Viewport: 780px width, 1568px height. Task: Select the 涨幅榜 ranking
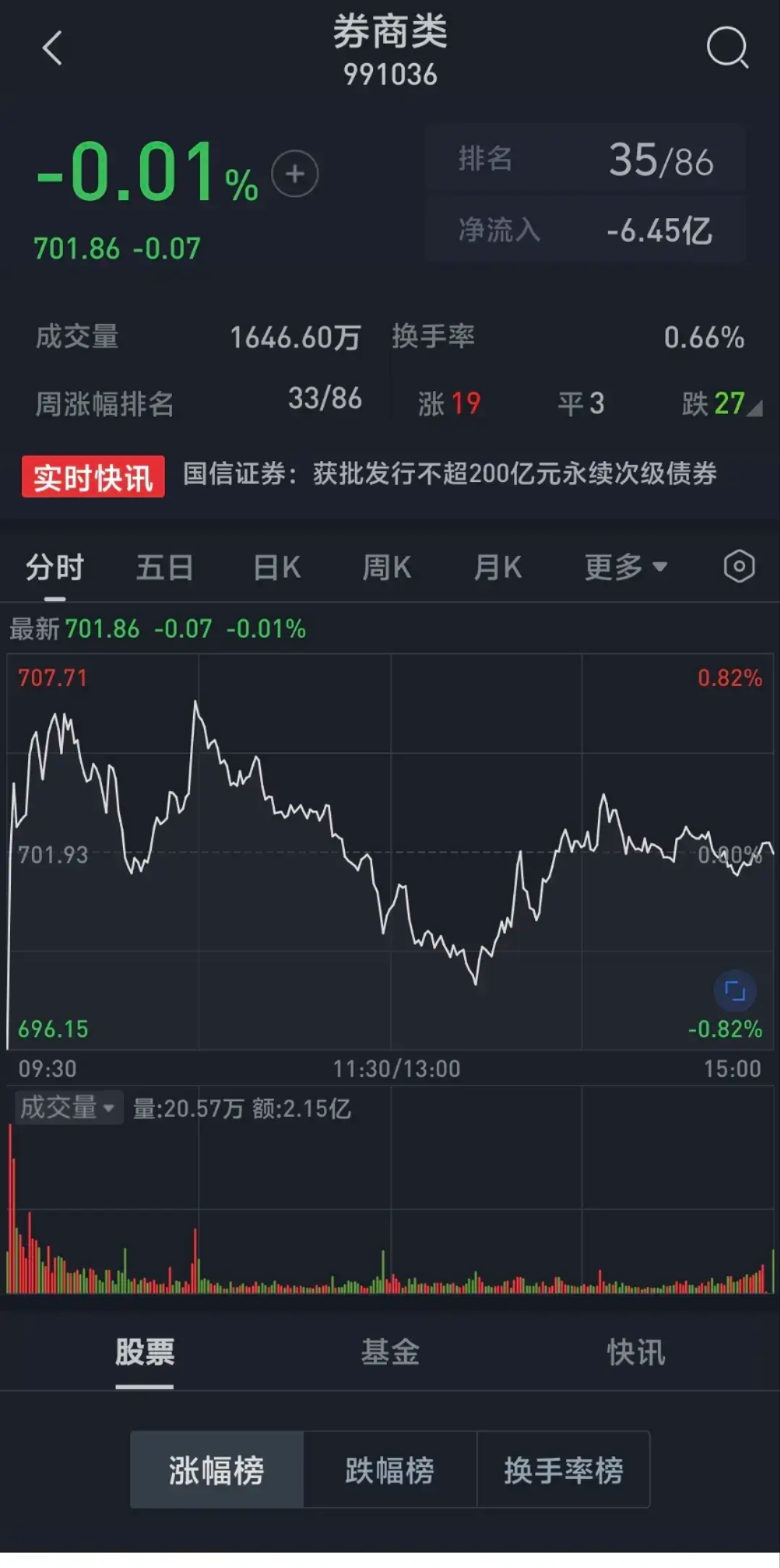click(217, 1470)
